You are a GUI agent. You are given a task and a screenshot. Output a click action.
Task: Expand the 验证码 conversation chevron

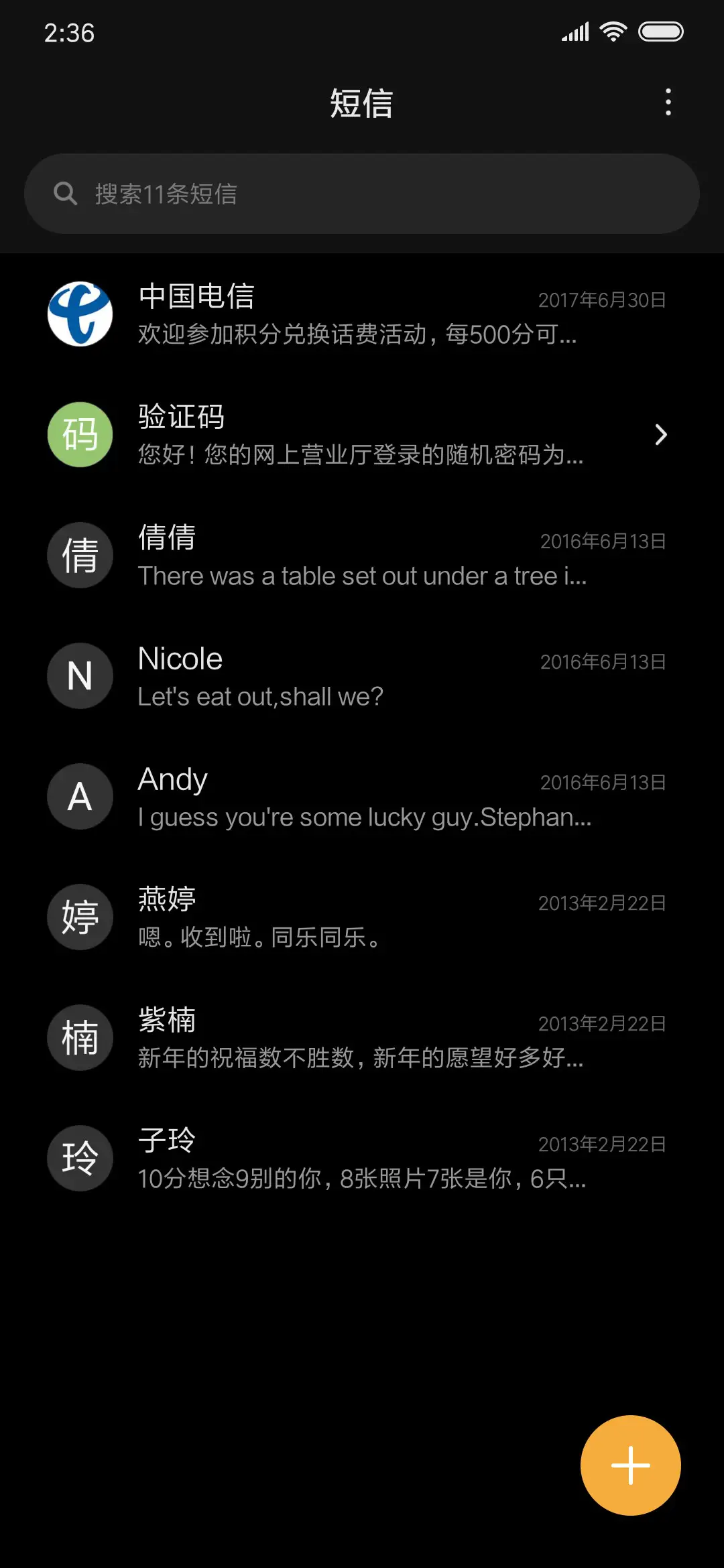click(661, 434)
